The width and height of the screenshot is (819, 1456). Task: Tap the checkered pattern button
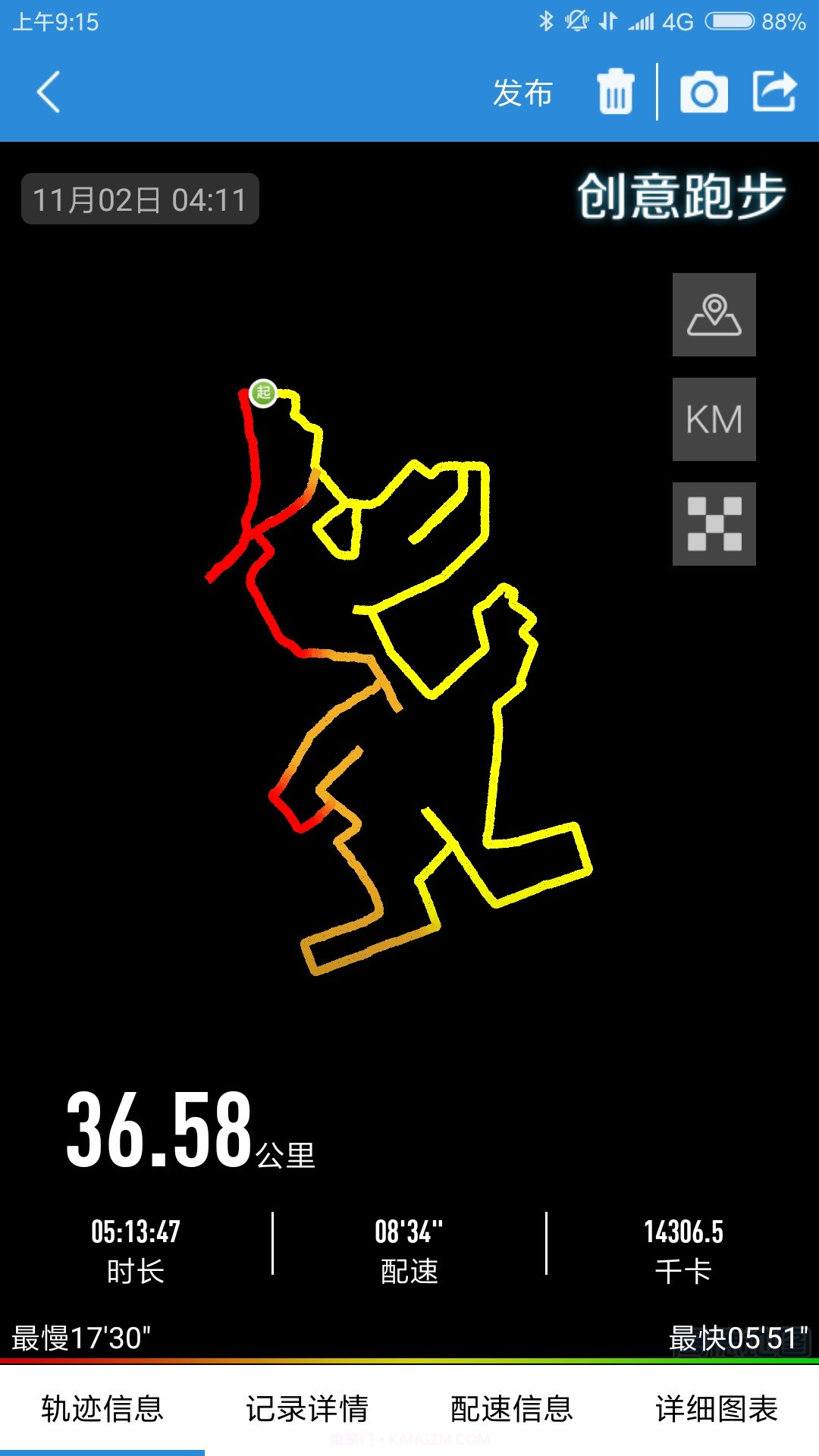[714, 524]
